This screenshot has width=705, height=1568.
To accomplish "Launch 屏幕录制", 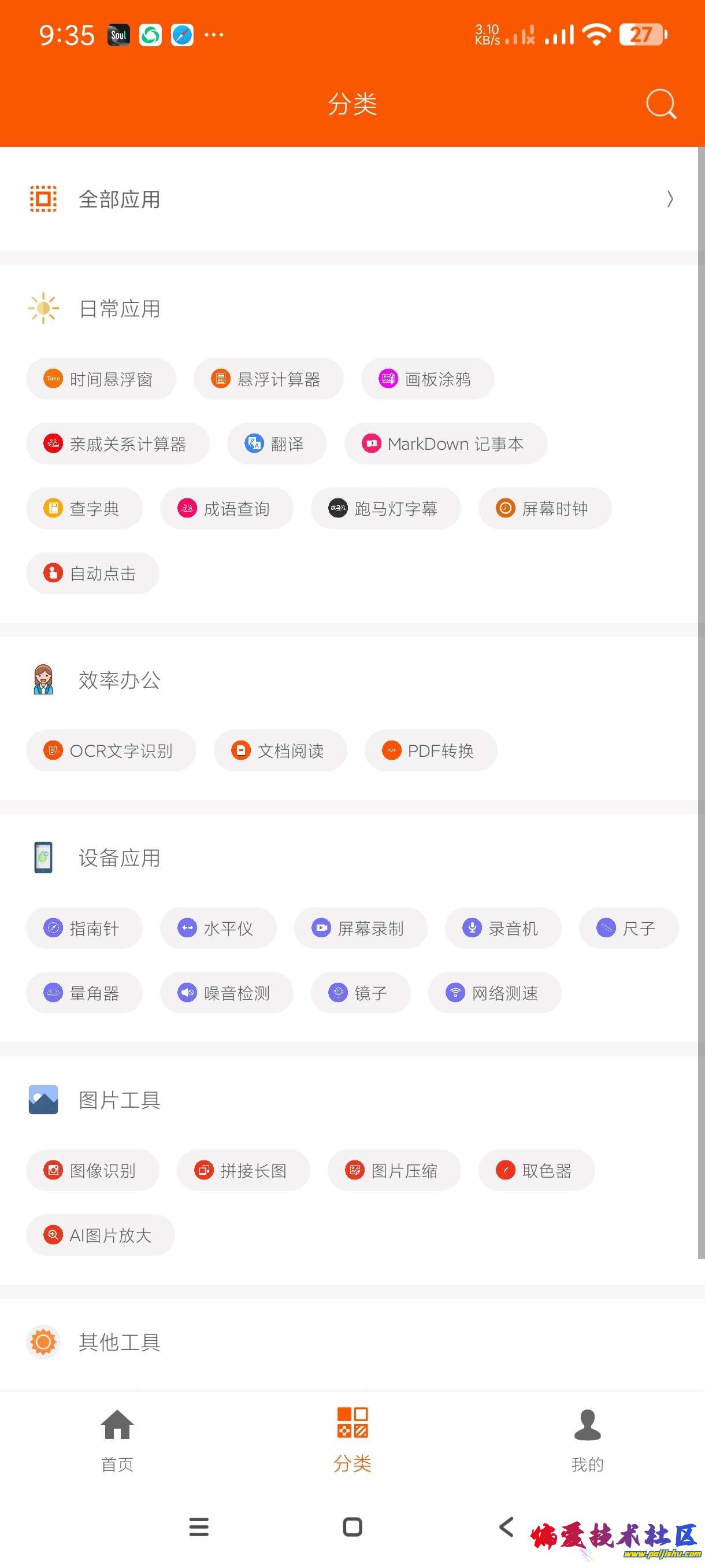I will coord(360,929).
